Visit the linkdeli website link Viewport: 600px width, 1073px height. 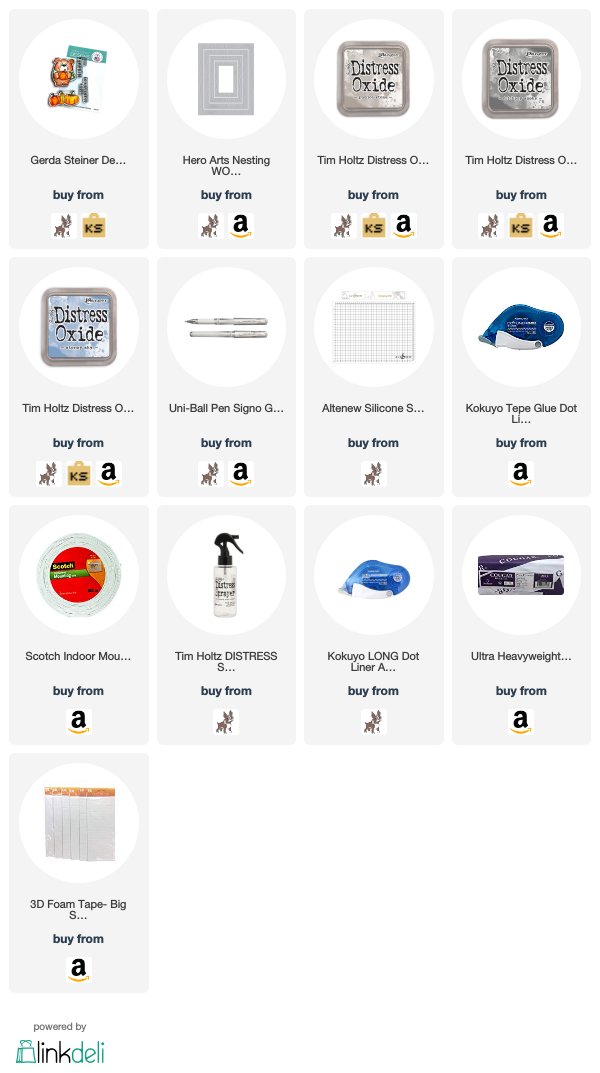tap(60, 1051)
